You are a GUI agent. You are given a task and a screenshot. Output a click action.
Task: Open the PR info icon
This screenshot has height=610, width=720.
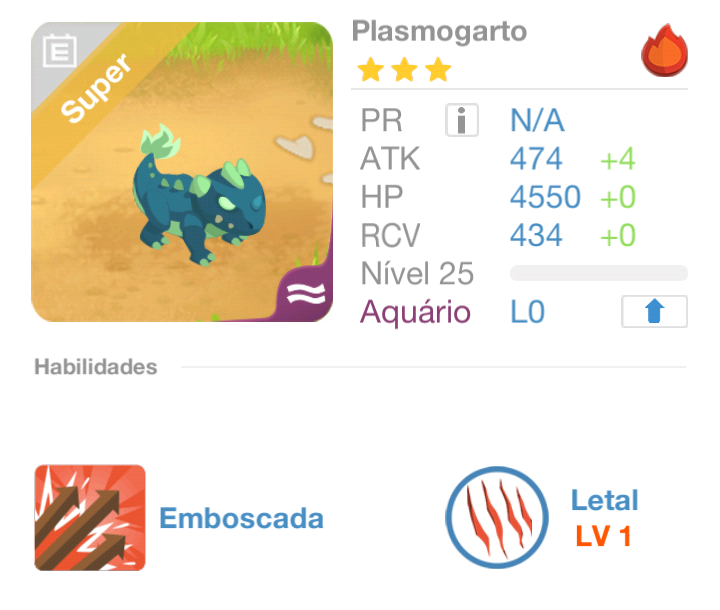tap(461, 122)
